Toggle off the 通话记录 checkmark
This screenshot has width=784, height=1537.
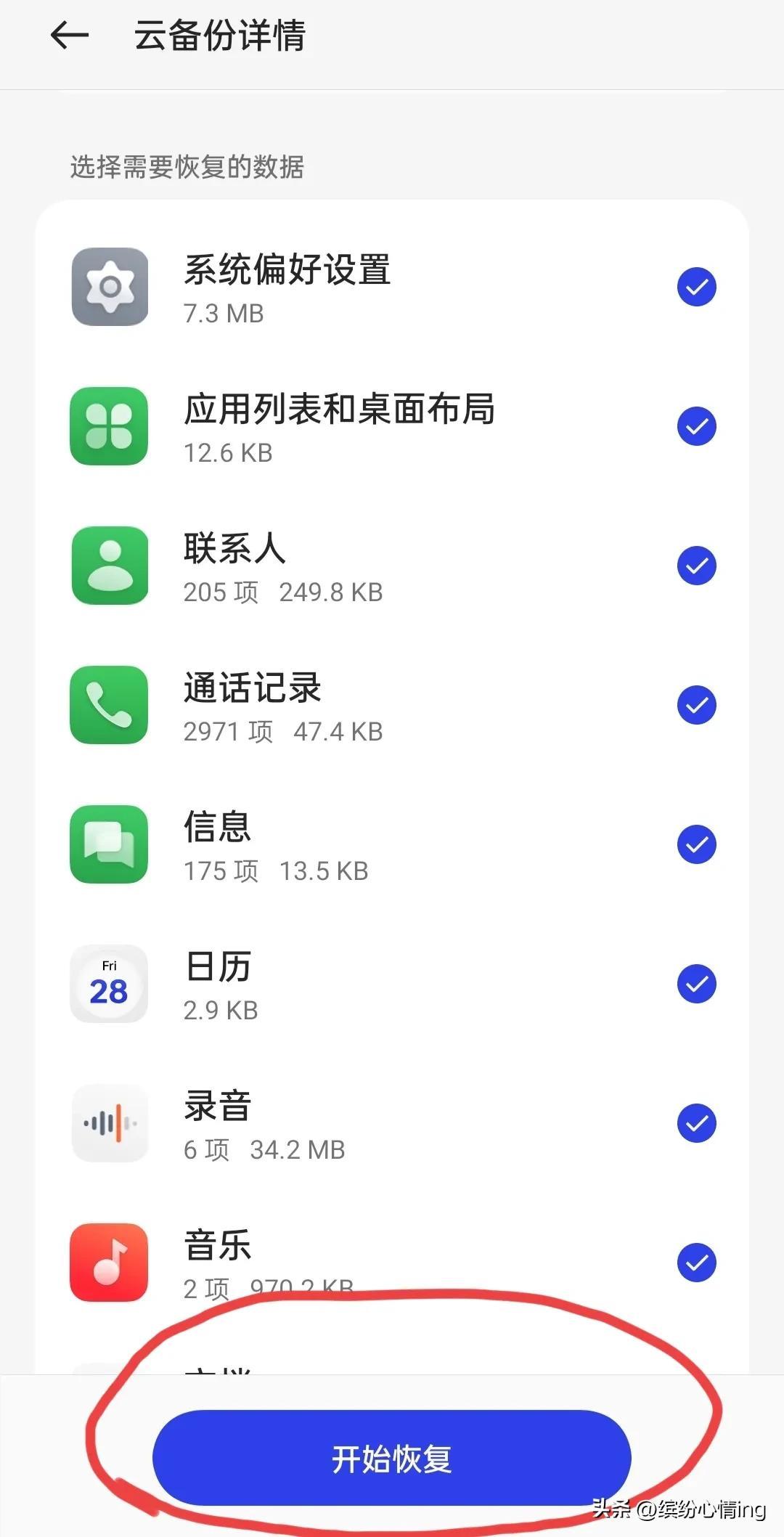pyautogui.click(x=695, y=705)
